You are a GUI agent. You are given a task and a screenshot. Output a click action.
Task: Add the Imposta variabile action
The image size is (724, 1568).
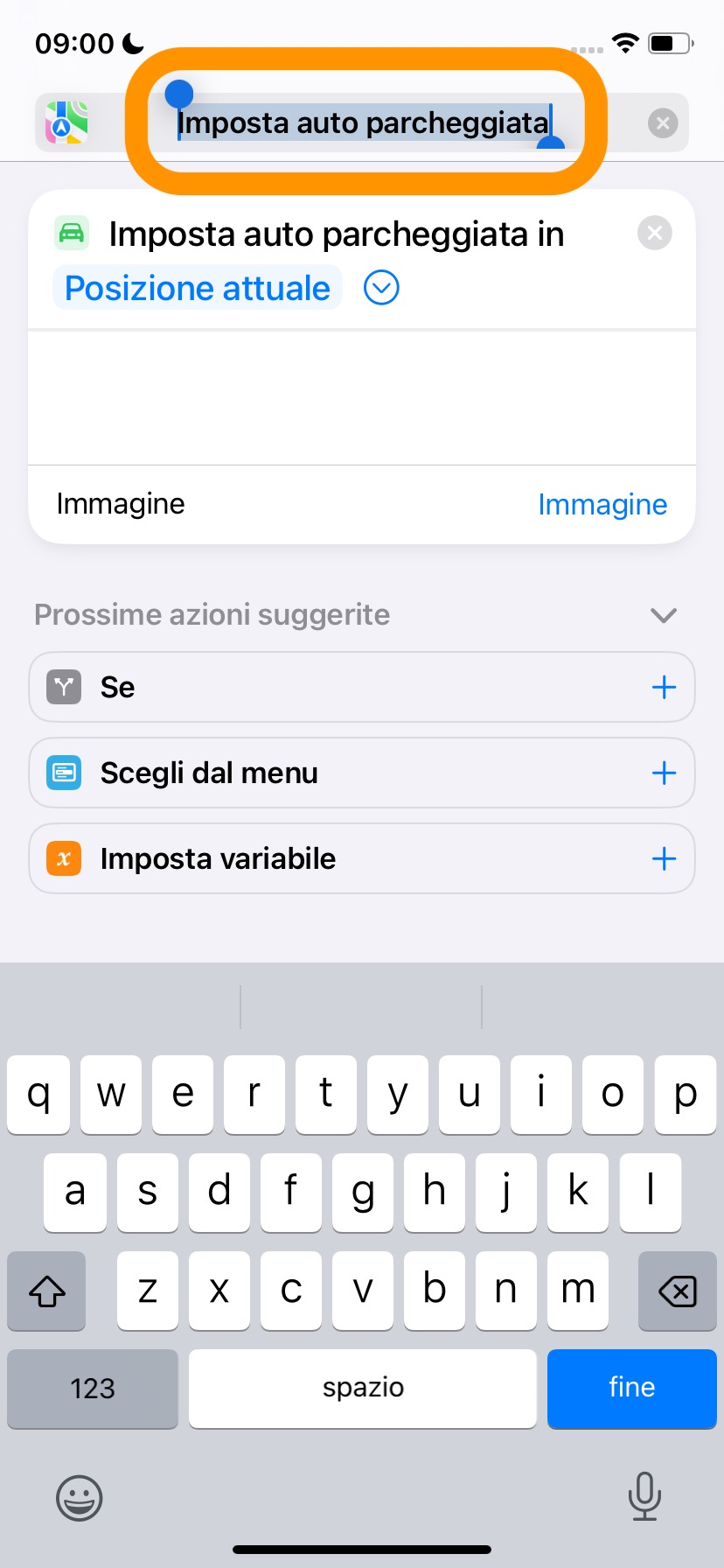[664, 859]
